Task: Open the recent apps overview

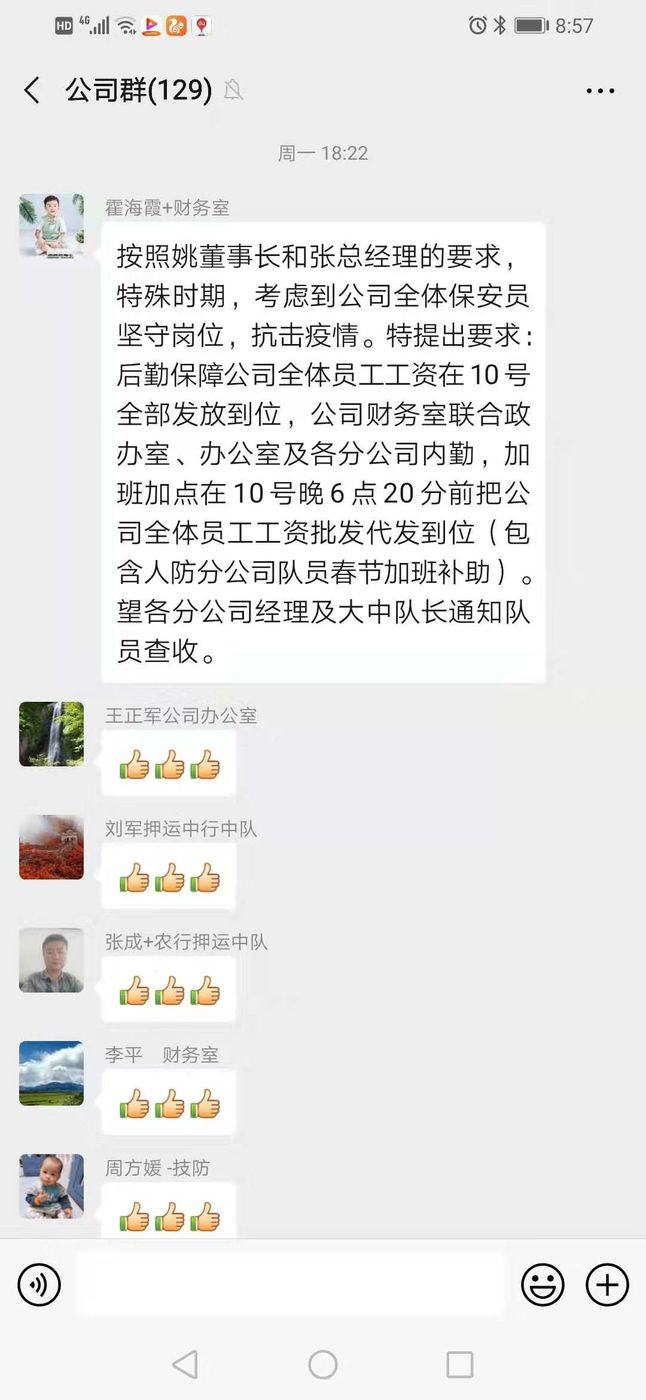Action: 460,1364
